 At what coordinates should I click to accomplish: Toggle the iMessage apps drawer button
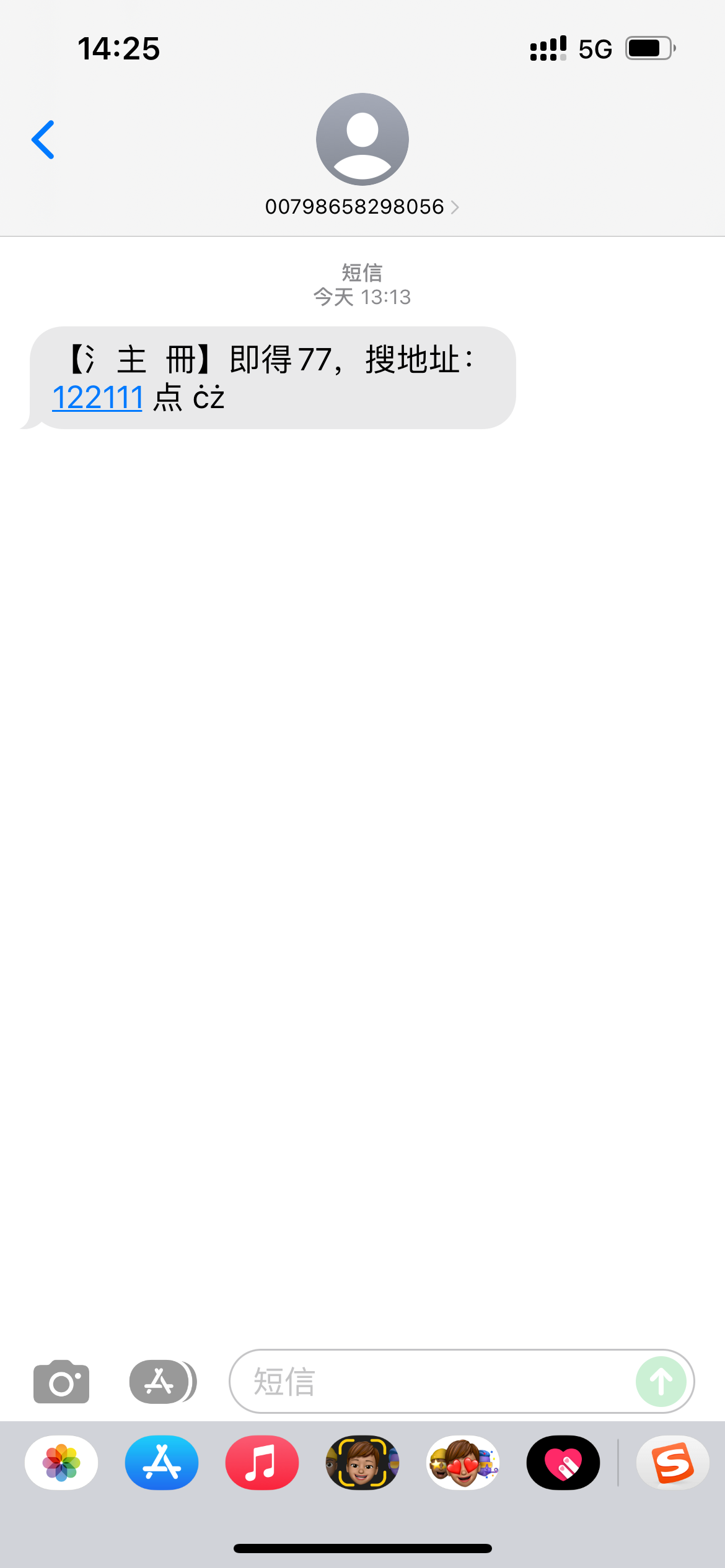point(162,1382)
